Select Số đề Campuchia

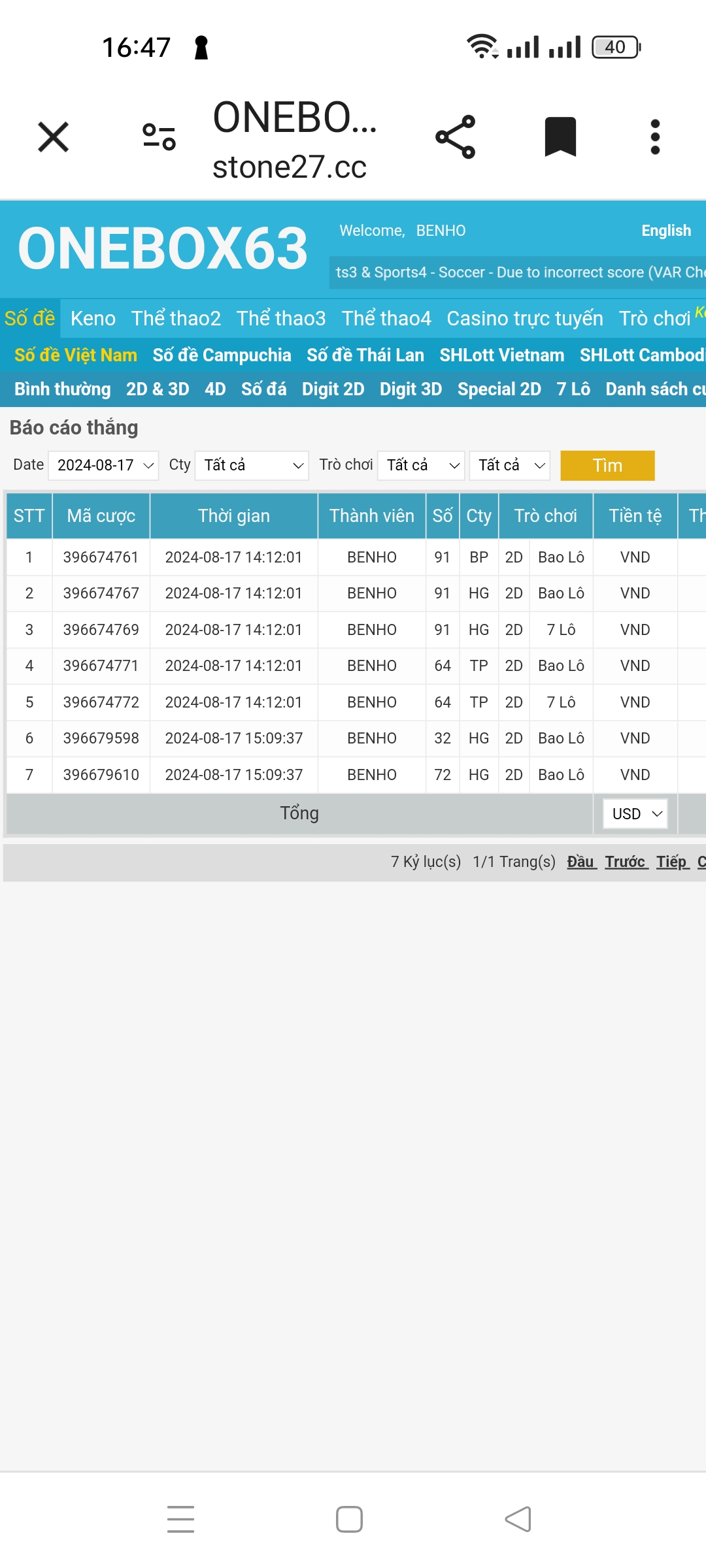(222, 355)
